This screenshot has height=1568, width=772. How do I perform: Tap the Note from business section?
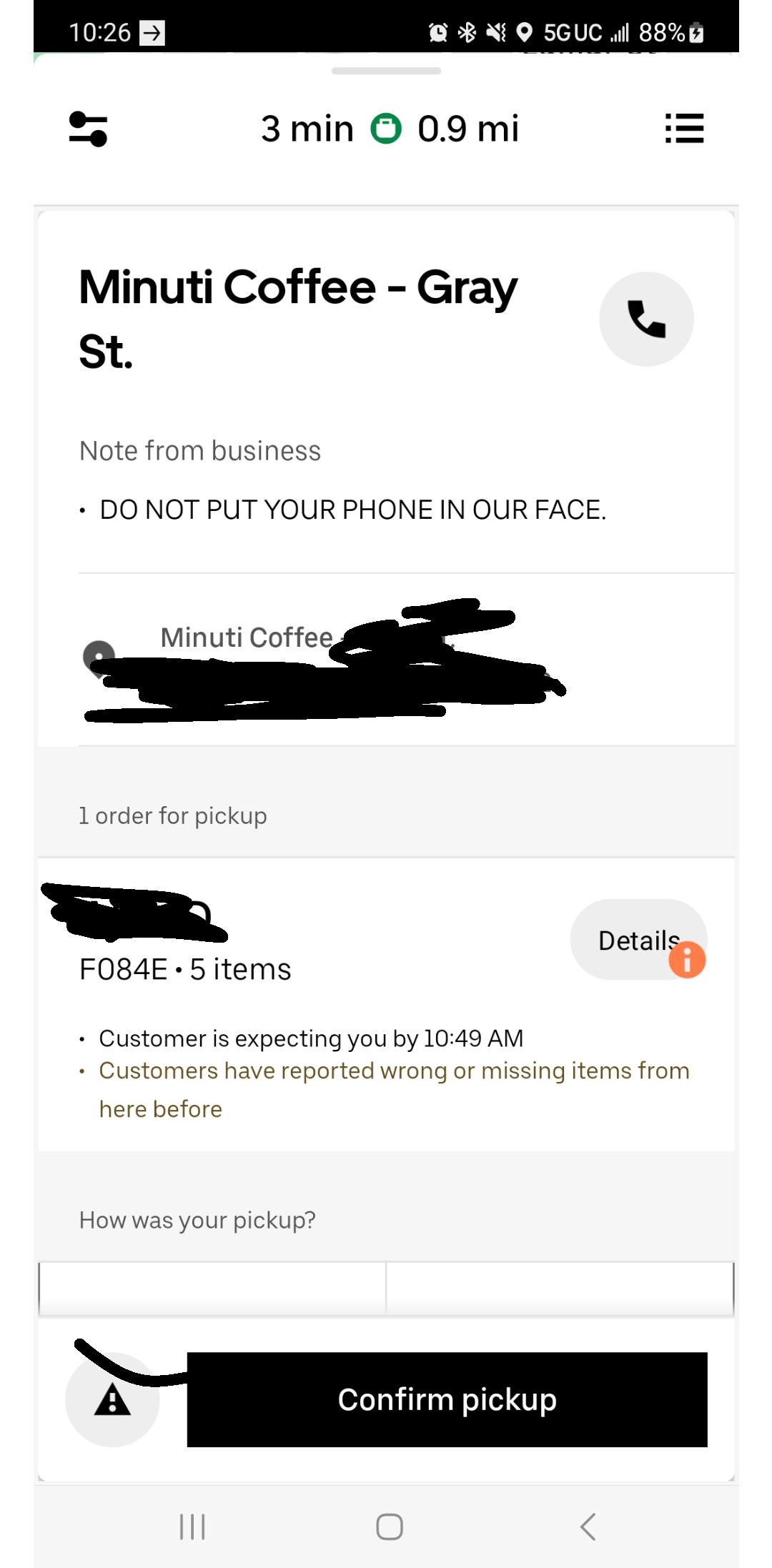click(x=199, y=450)
